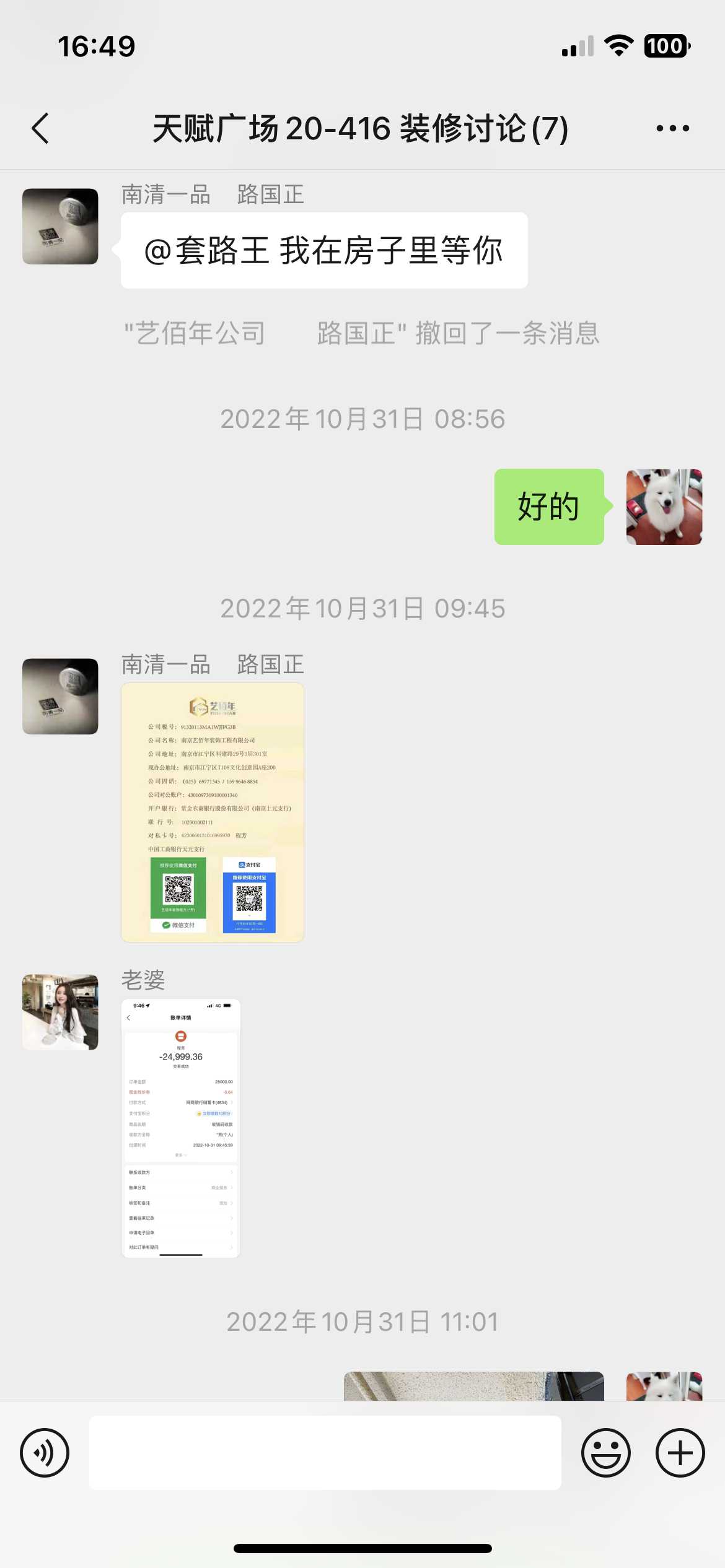725x1568 pixels.
Task: View 老婆's bill detail screenshot
Action: (x=181, y=1128)
